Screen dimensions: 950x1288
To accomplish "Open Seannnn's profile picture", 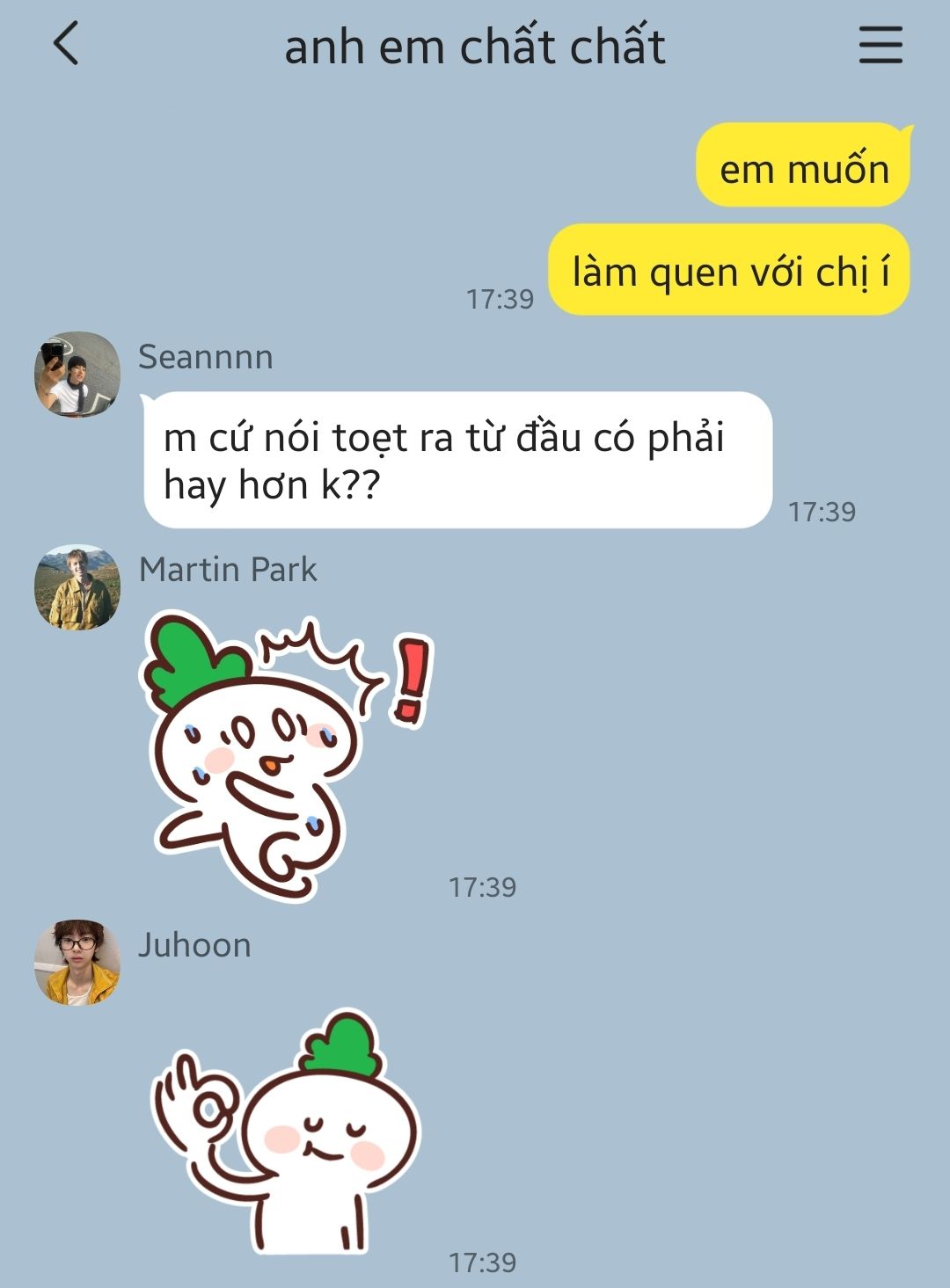I will [77, 374].
